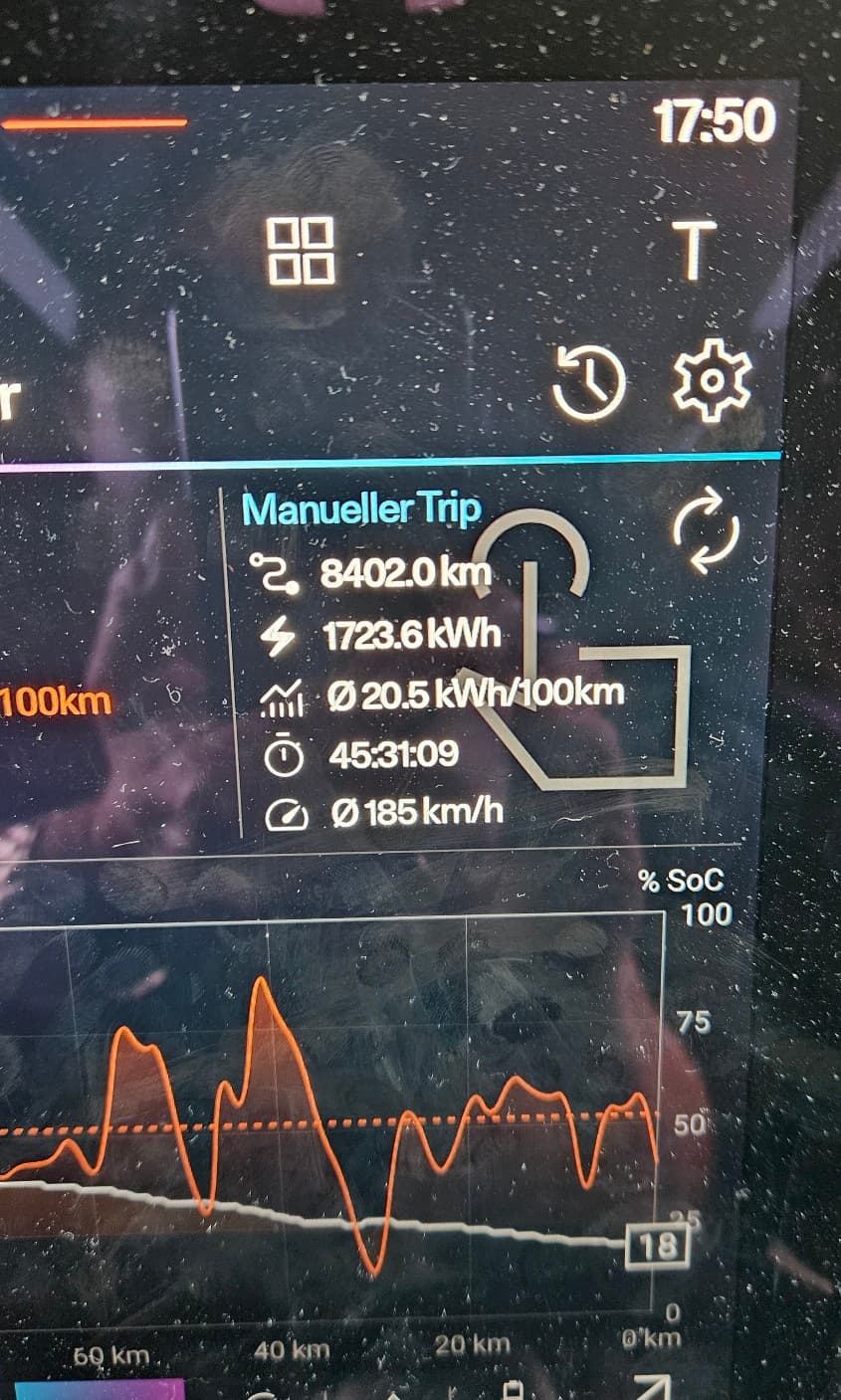The width and height of the screenshot is (841, 1400).
Task: Tap the T icon
Action: pos(694,250)
